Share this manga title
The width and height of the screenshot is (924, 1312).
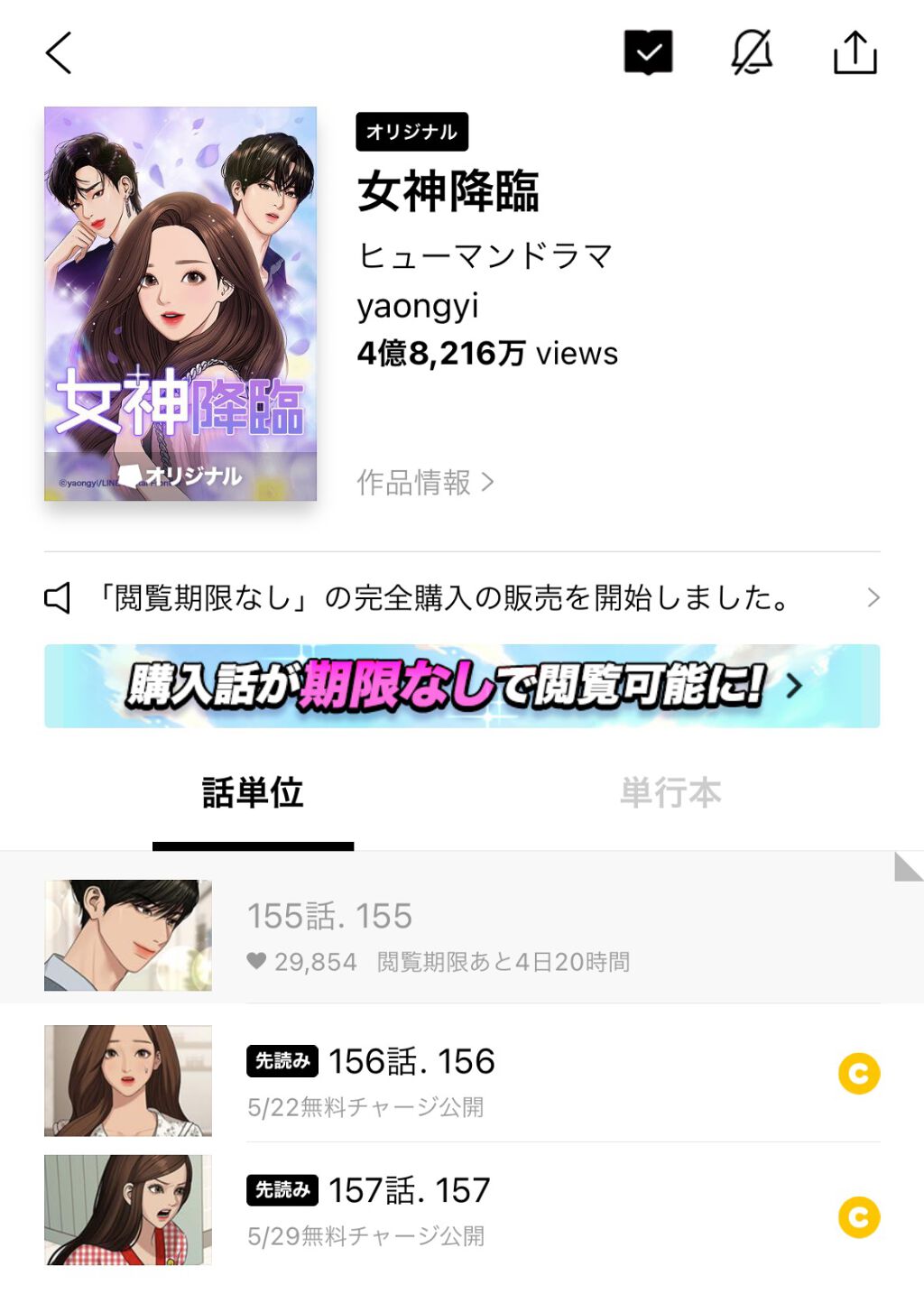855,52
